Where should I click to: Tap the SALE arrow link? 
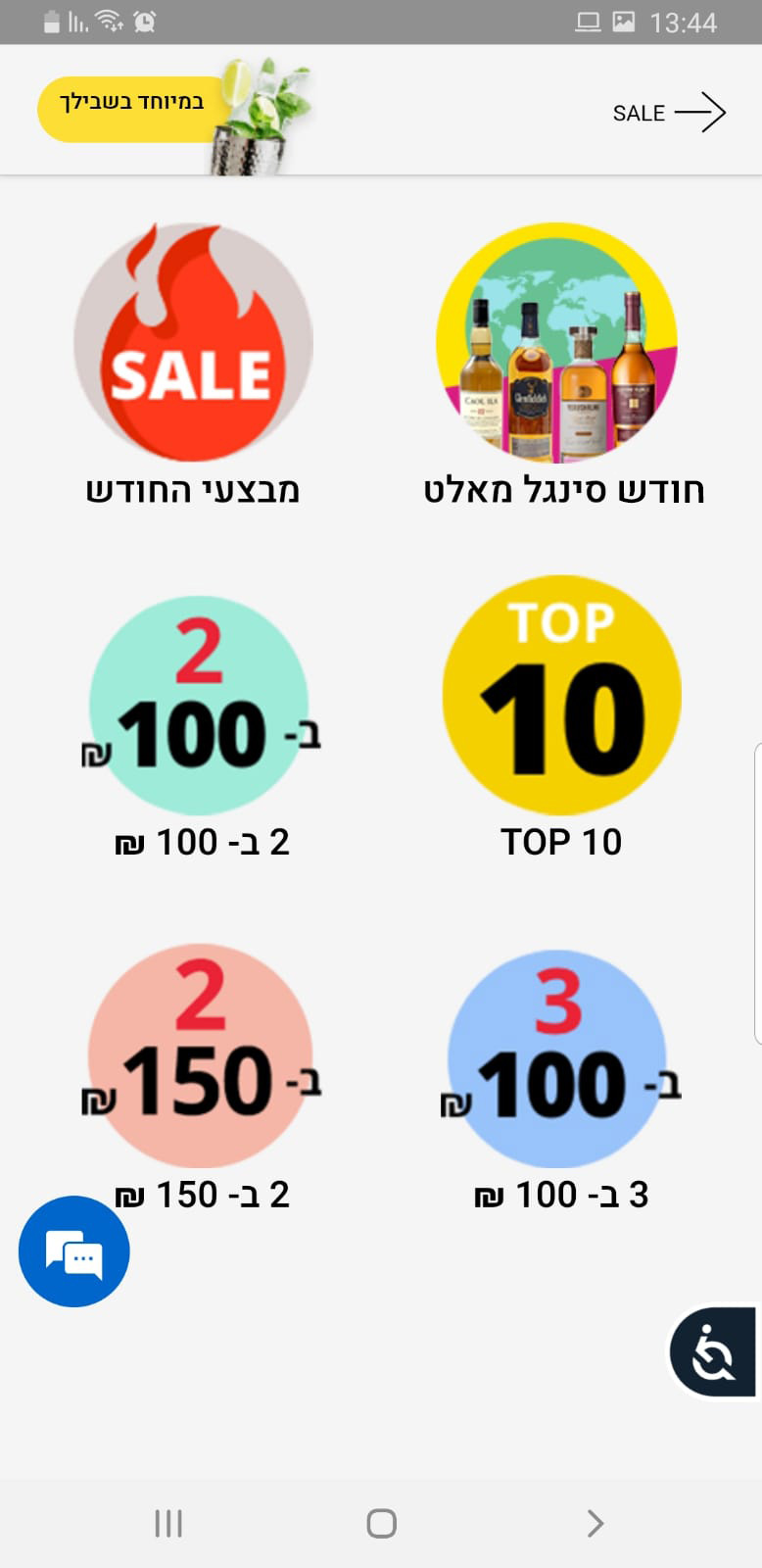[x=669, y=113]
